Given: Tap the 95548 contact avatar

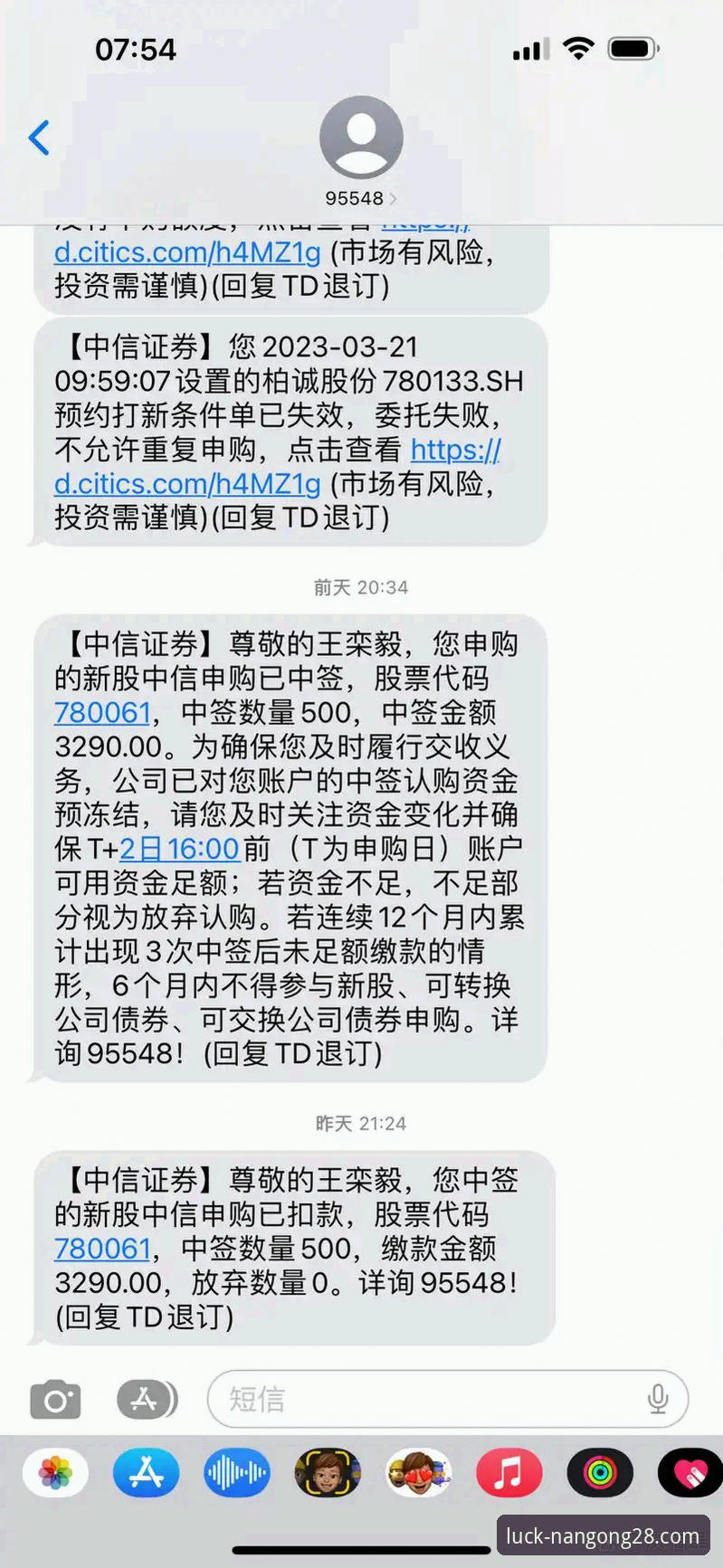Looking at the screenshot, I should (x=361, y=136).
